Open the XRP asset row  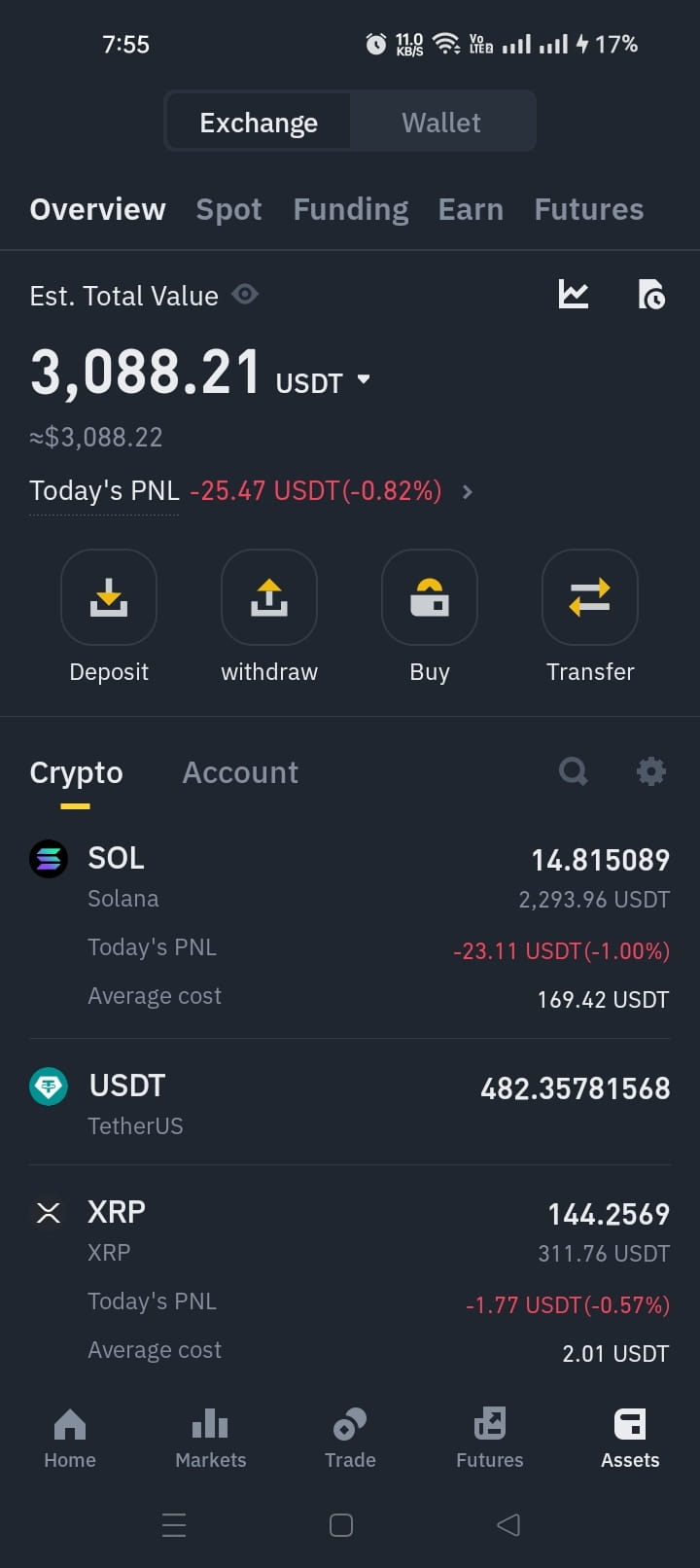[x=350, y=1282]
